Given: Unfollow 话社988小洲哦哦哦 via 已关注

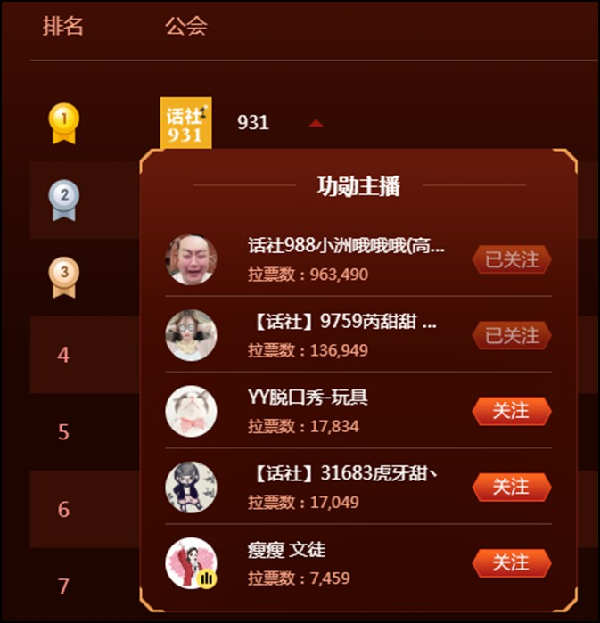Looking at the screenshot, I should click(x=511, y=260).
